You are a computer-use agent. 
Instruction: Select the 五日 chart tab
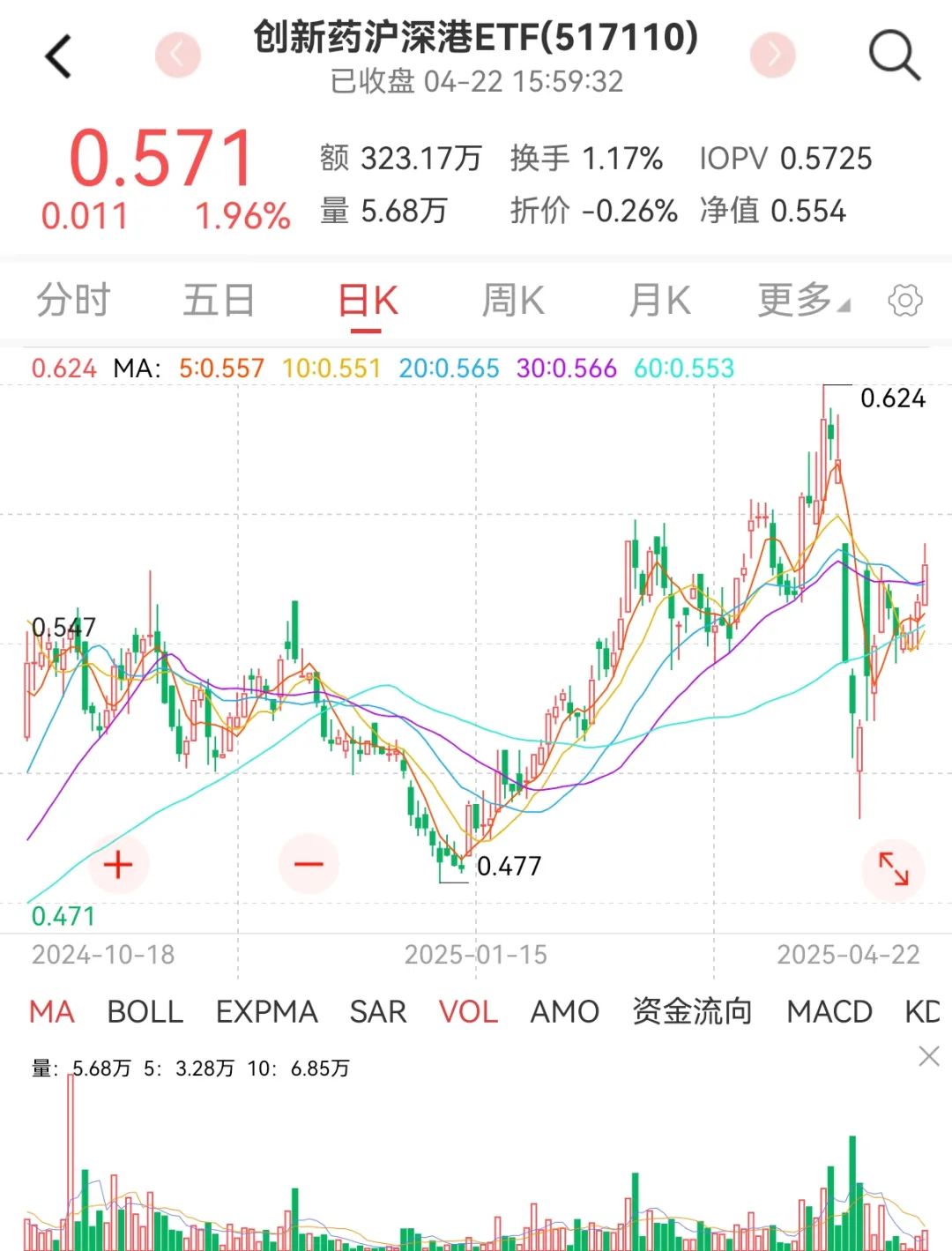219,301
